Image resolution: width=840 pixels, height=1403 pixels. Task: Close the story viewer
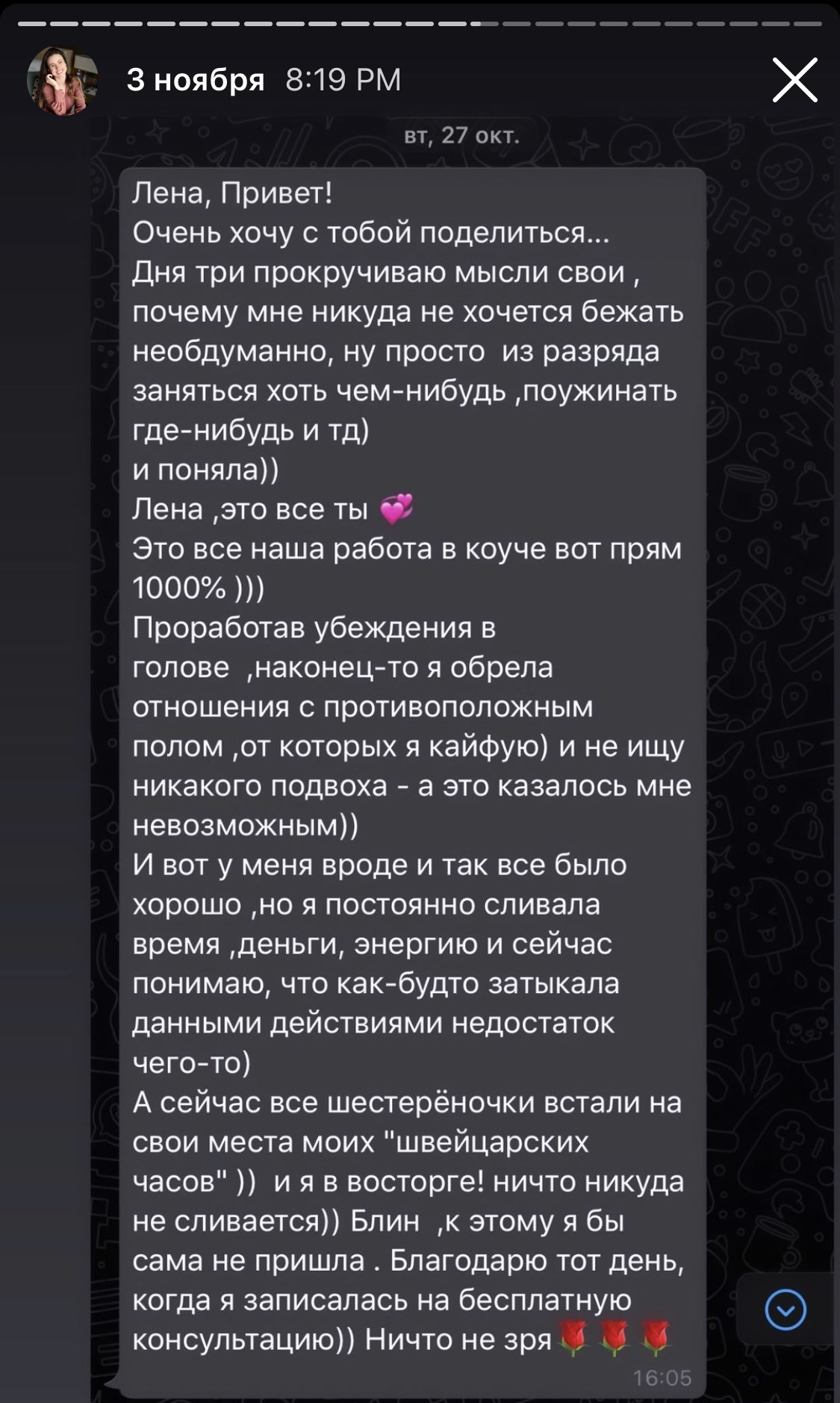point(794,79)
